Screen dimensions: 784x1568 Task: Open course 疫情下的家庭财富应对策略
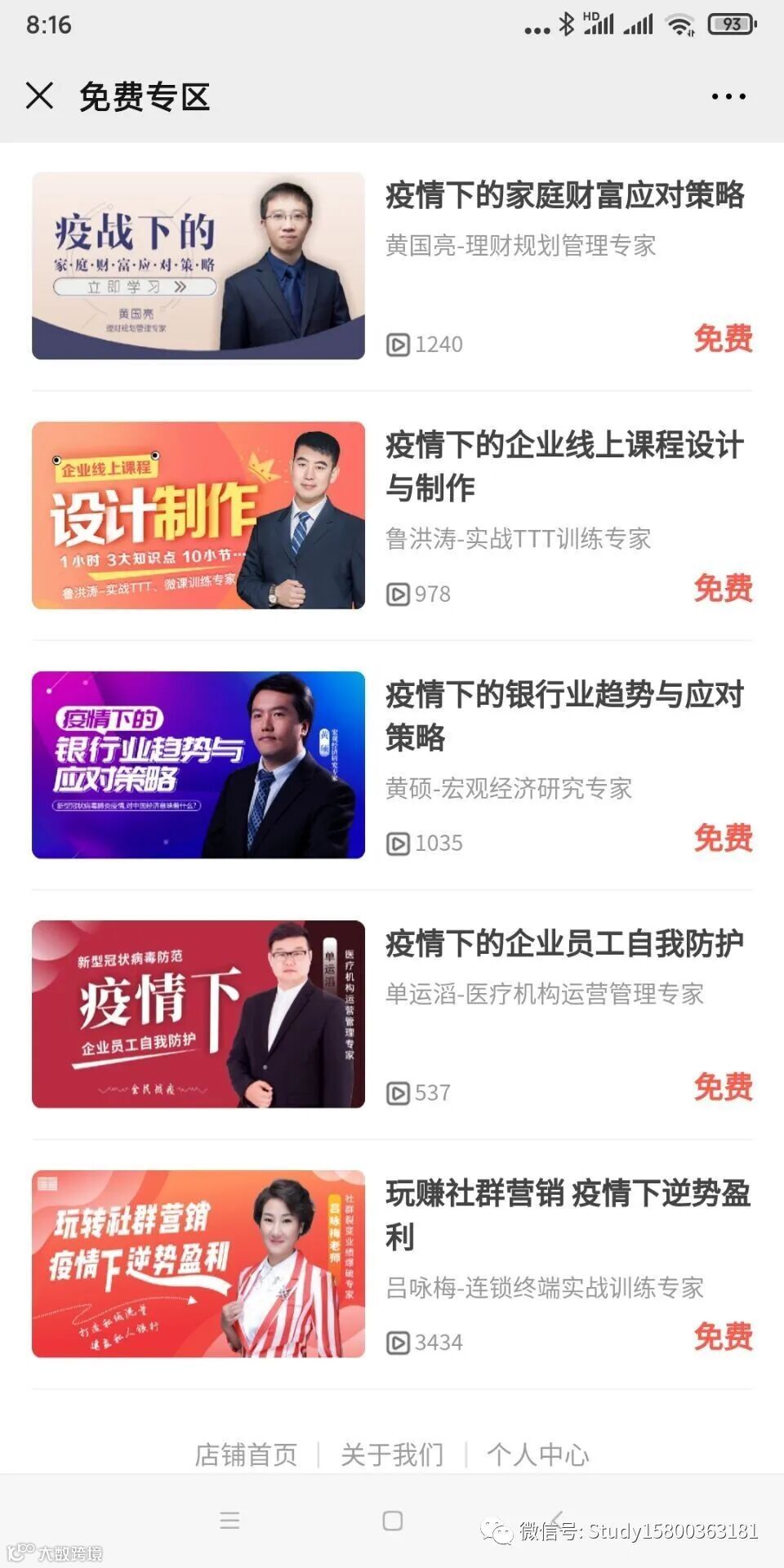click(564, 196)
